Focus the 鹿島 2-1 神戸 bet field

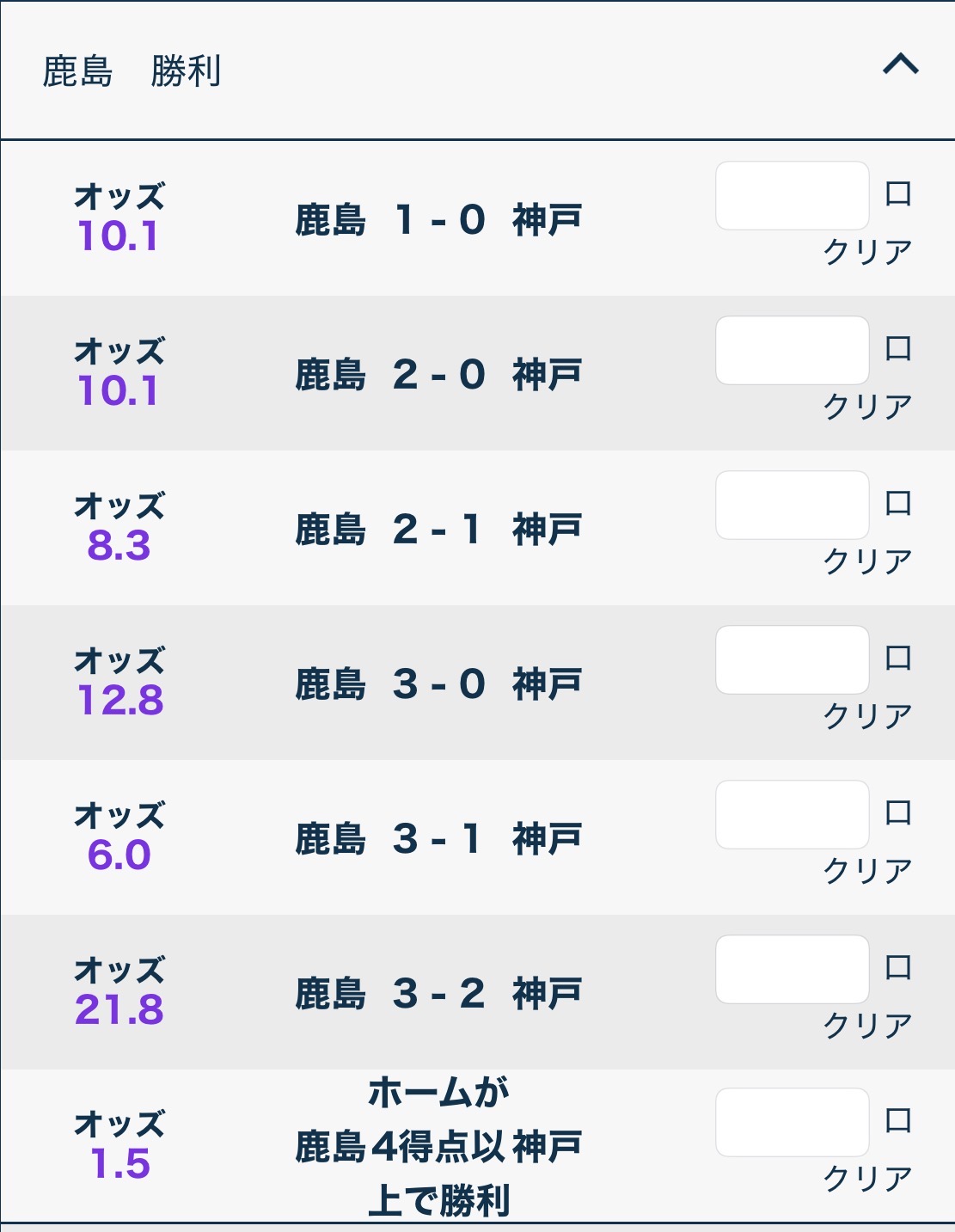pyautogui.click(x=792, y=506)
